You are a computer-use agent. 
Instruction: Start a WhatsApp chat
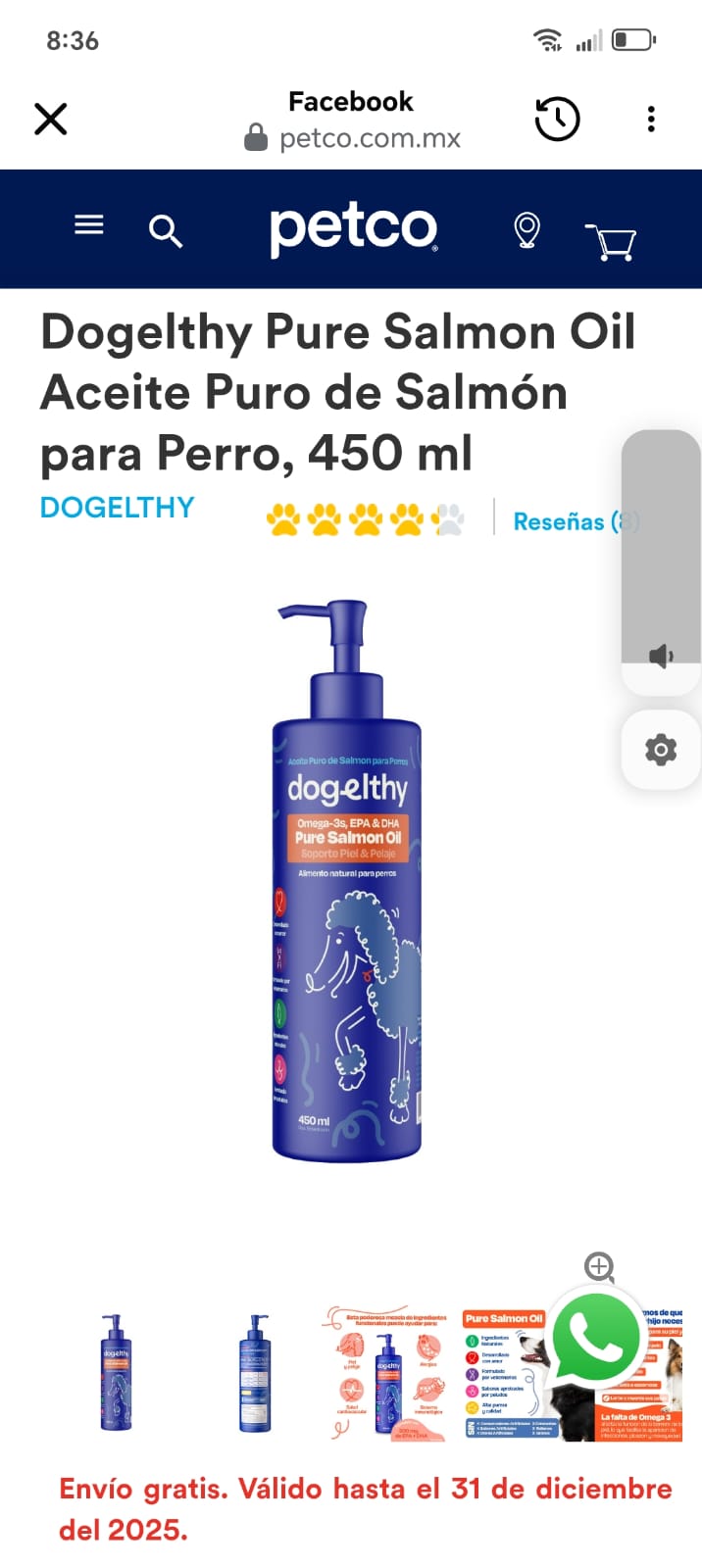point(595,1338)
